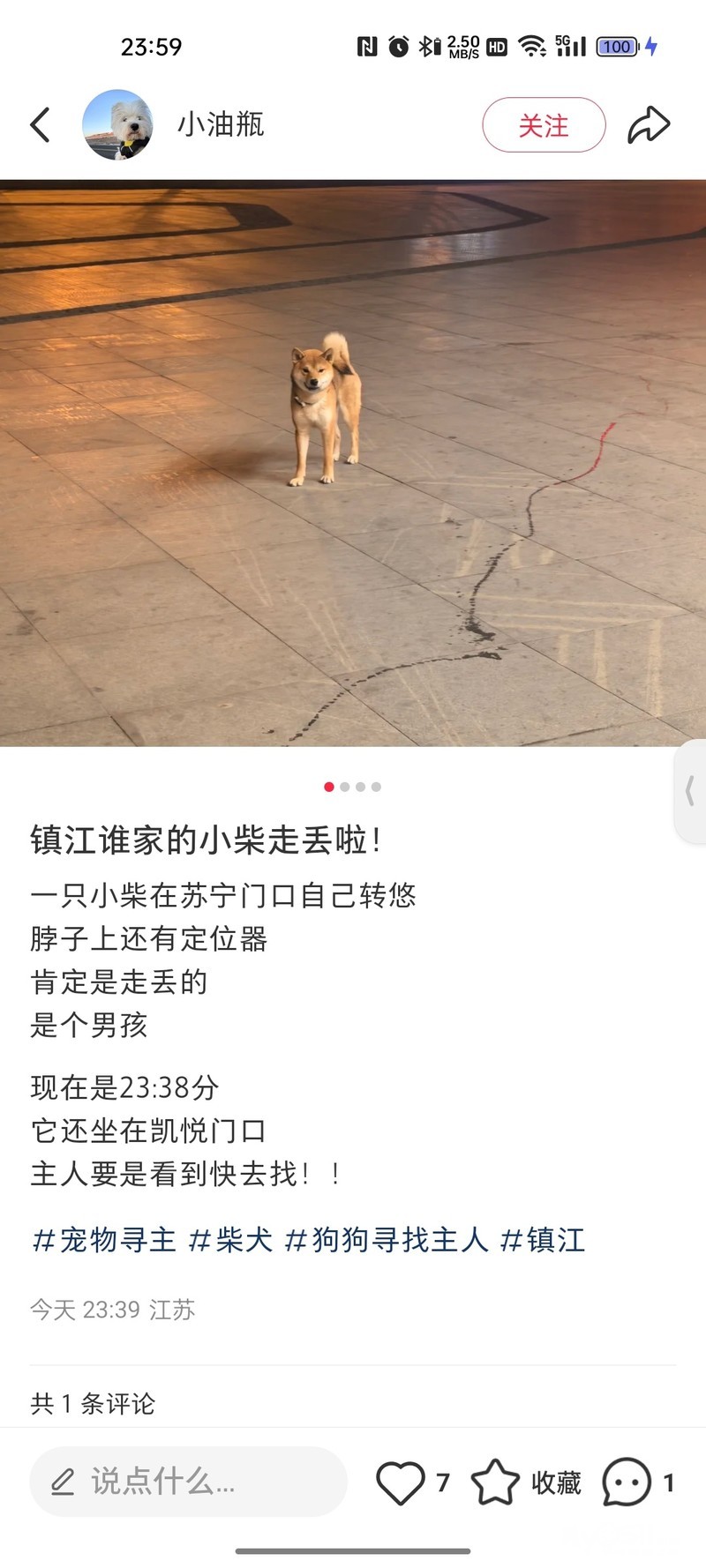The width and height of the screenshot is (706, 1568).
Task: Follow 小油瓶 with the 关注 button
Action: click(x=544, y=125)
